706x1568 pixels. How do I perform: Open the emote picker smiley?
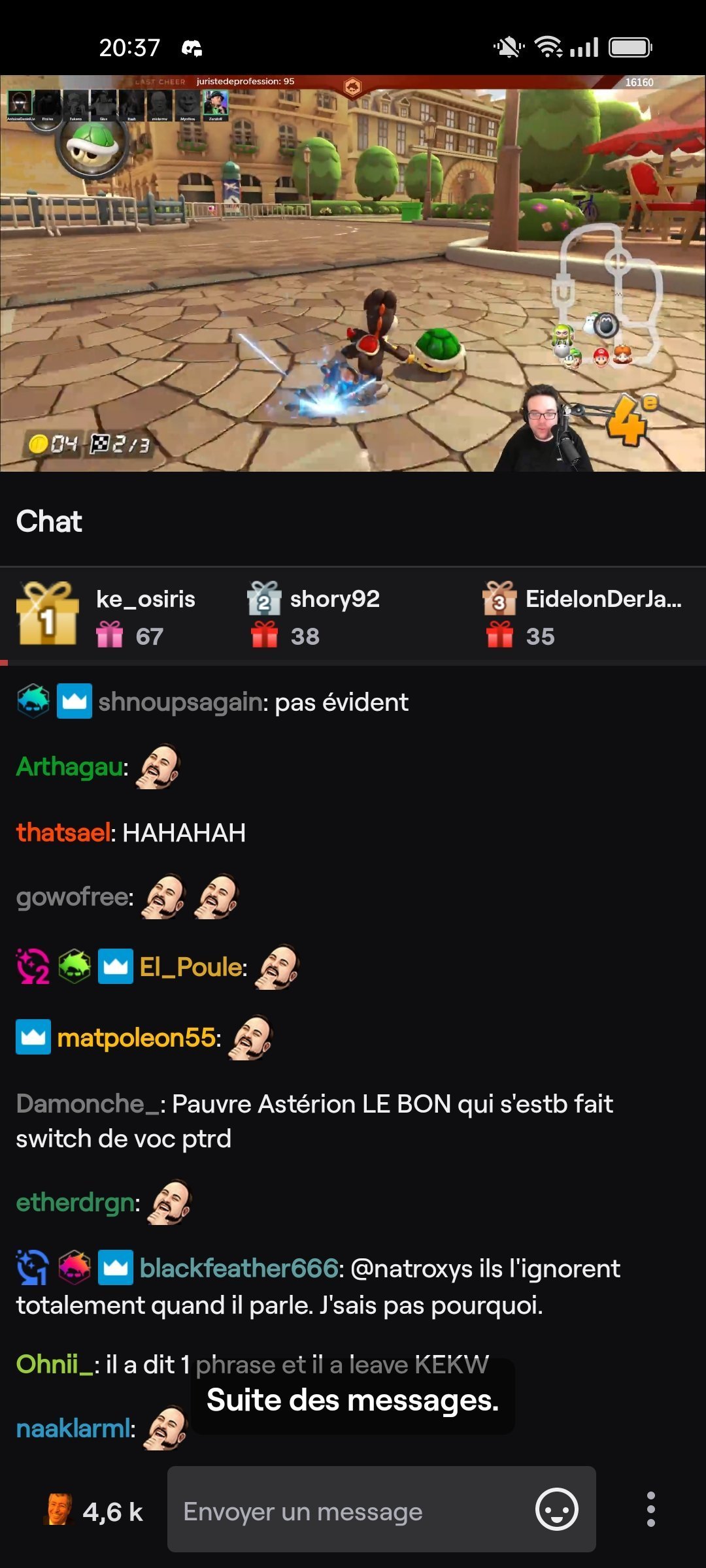coord(556,1510)
